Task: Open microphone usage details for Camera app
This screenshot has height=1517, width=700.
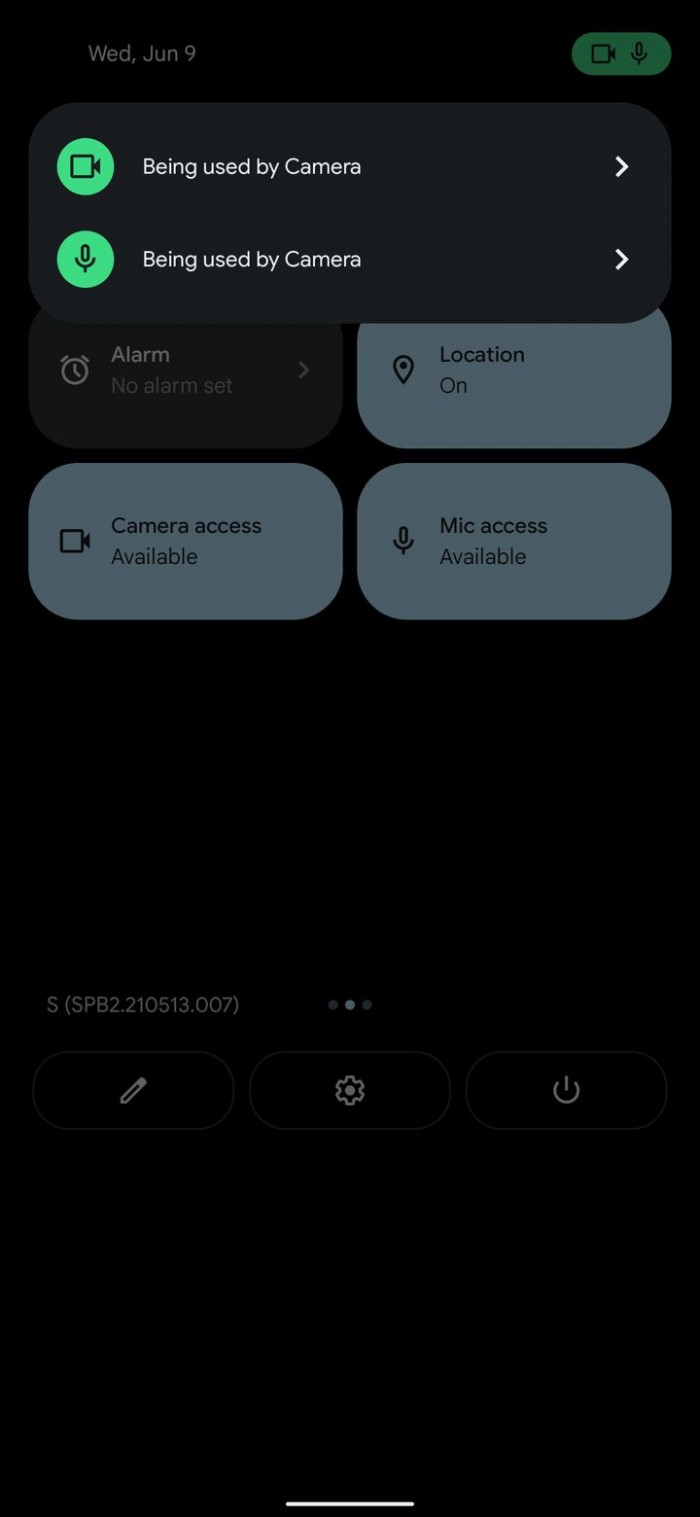Action: [349, 259]
